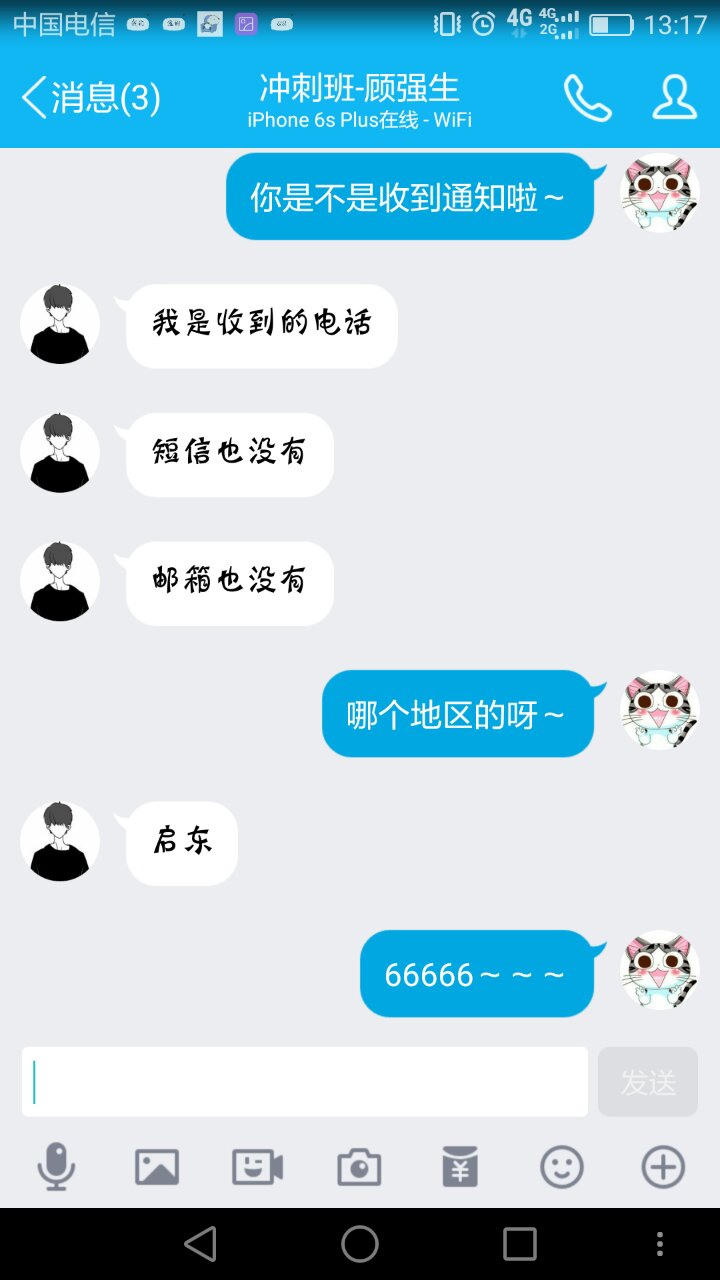This screenshot has height=1280, width=720.
Task: Send a red packet with the ¥ icon
Action: click(x=460, y=1167)
